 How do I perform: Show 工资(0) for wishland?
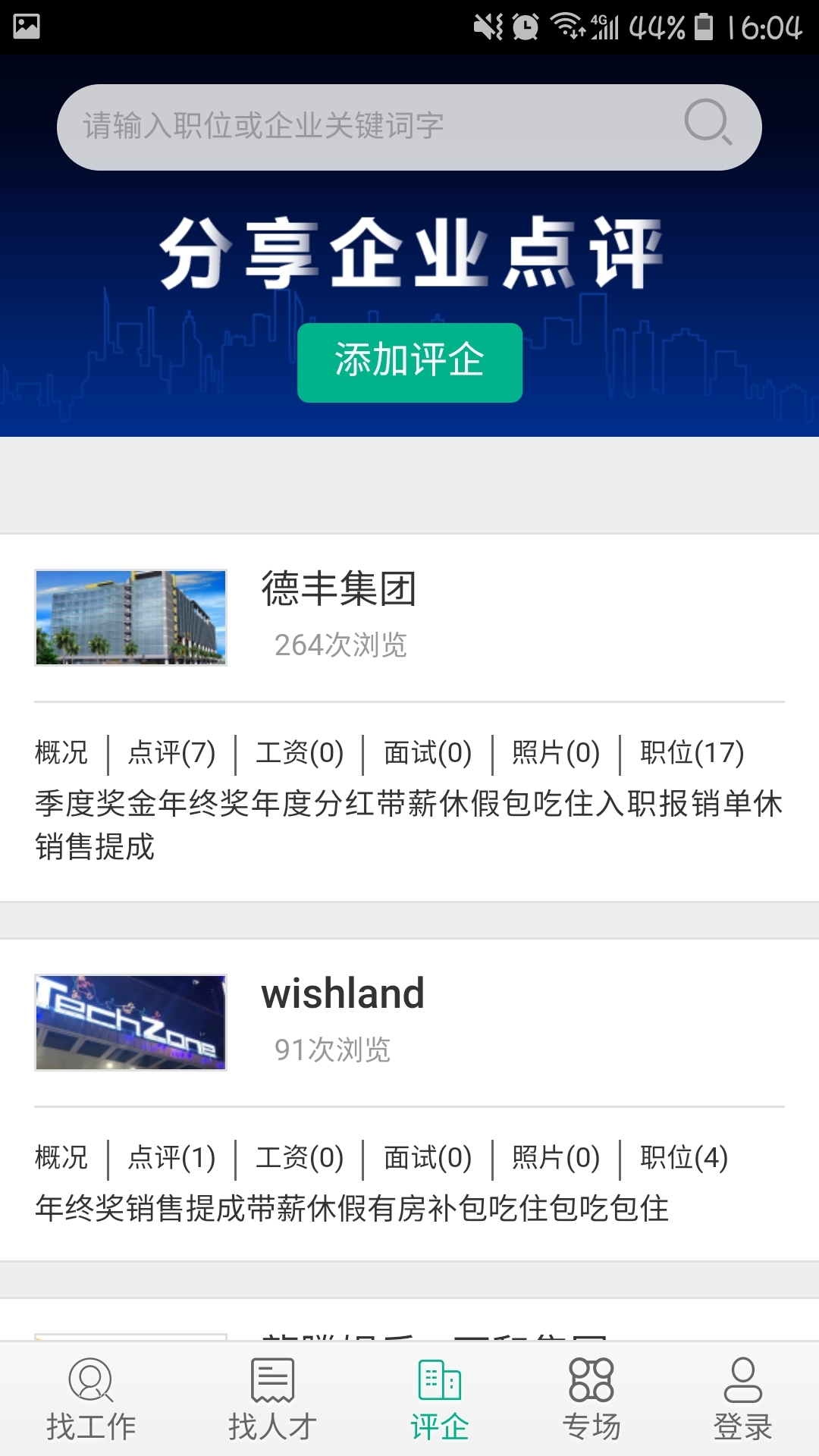(300, 1158)
